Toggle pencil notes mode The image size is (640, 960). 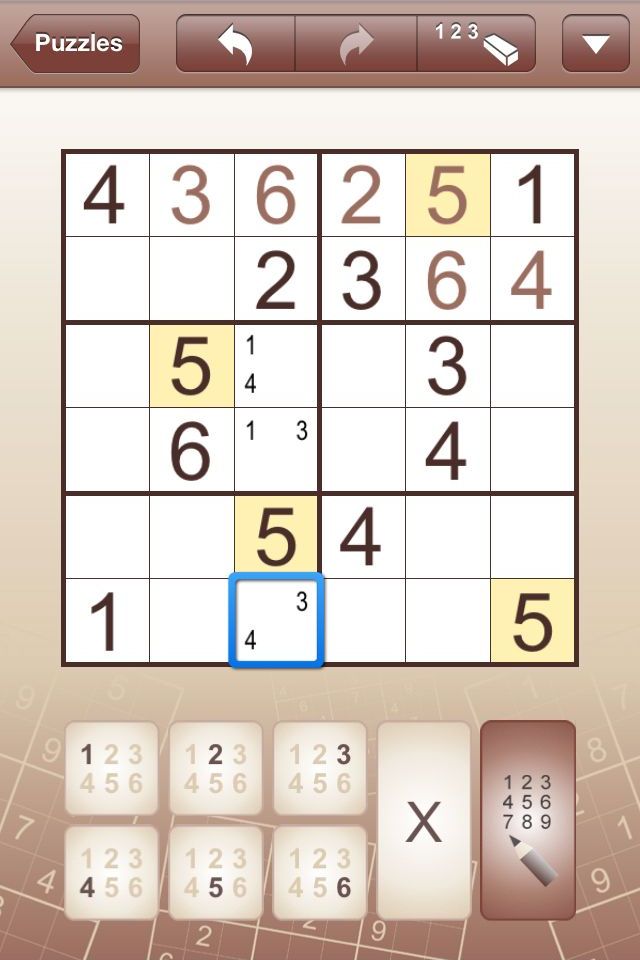pyautogui.click(x=528, y=820)
